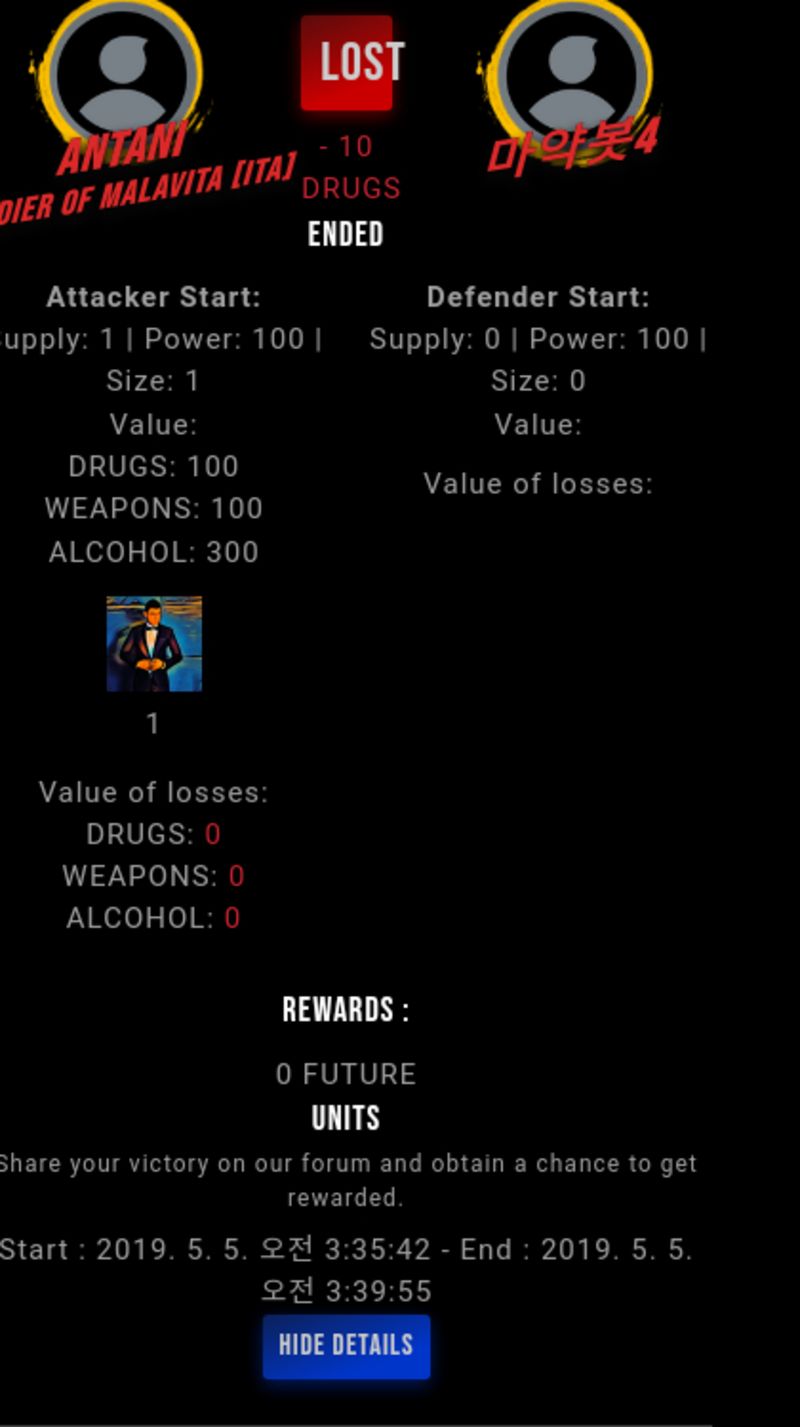Tap the Hide Details button
This screenshot has height=1427, width=800.
point(346,1346)
